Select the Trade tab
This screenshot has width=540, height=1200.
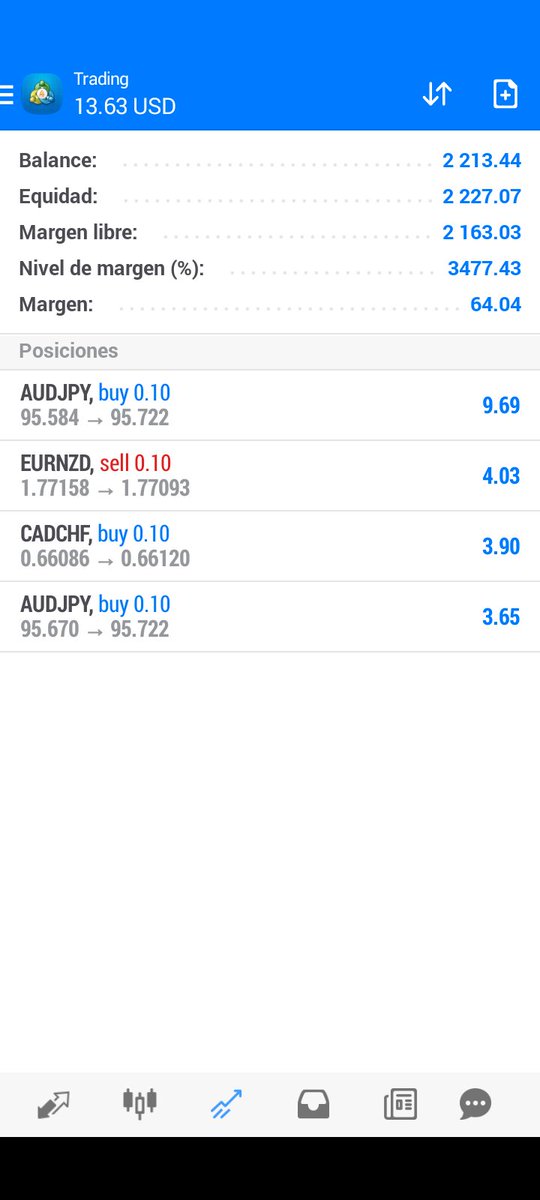pos(227,1104)
